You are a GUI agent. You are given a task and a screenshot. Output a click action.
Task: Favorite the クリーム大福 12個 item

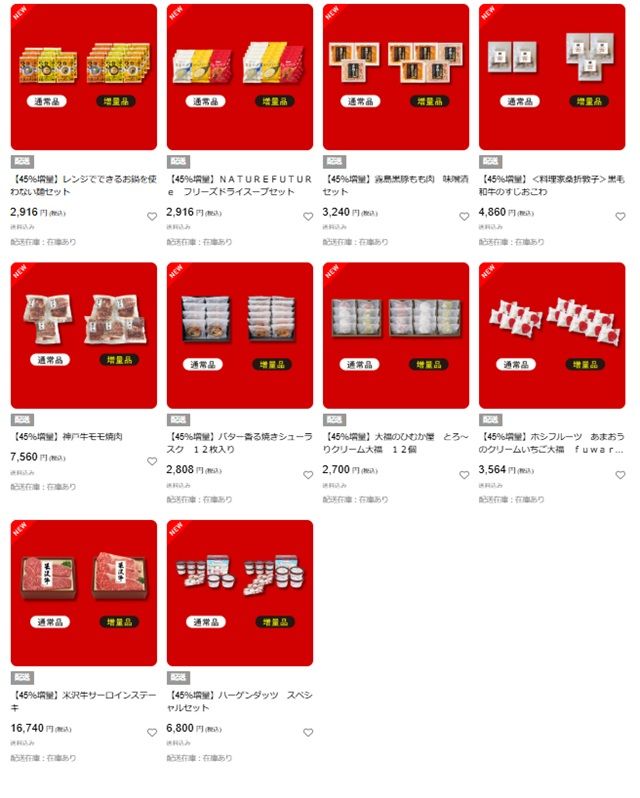pos(464,475)
